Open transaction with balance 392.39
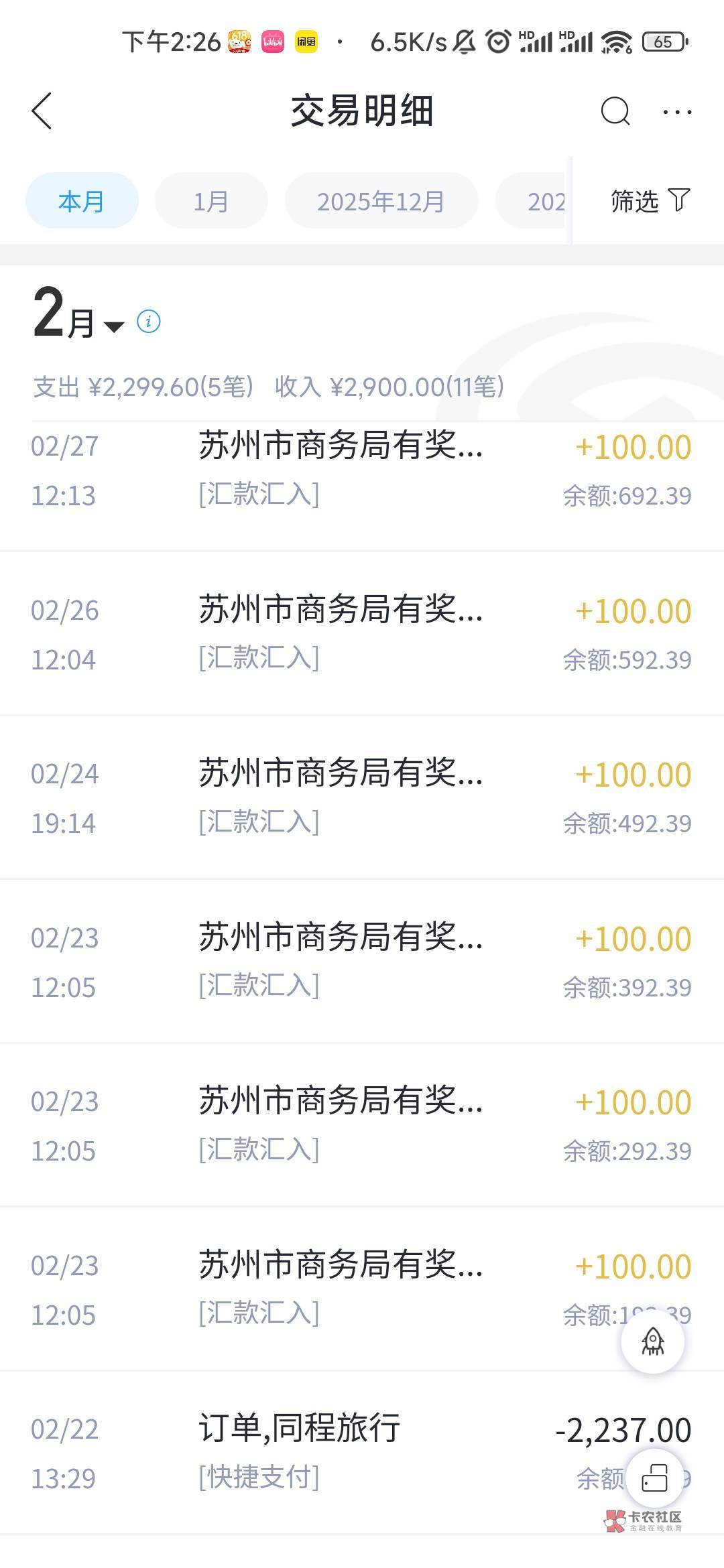The width and height of the screenshot is (724, 1568). 362,962
